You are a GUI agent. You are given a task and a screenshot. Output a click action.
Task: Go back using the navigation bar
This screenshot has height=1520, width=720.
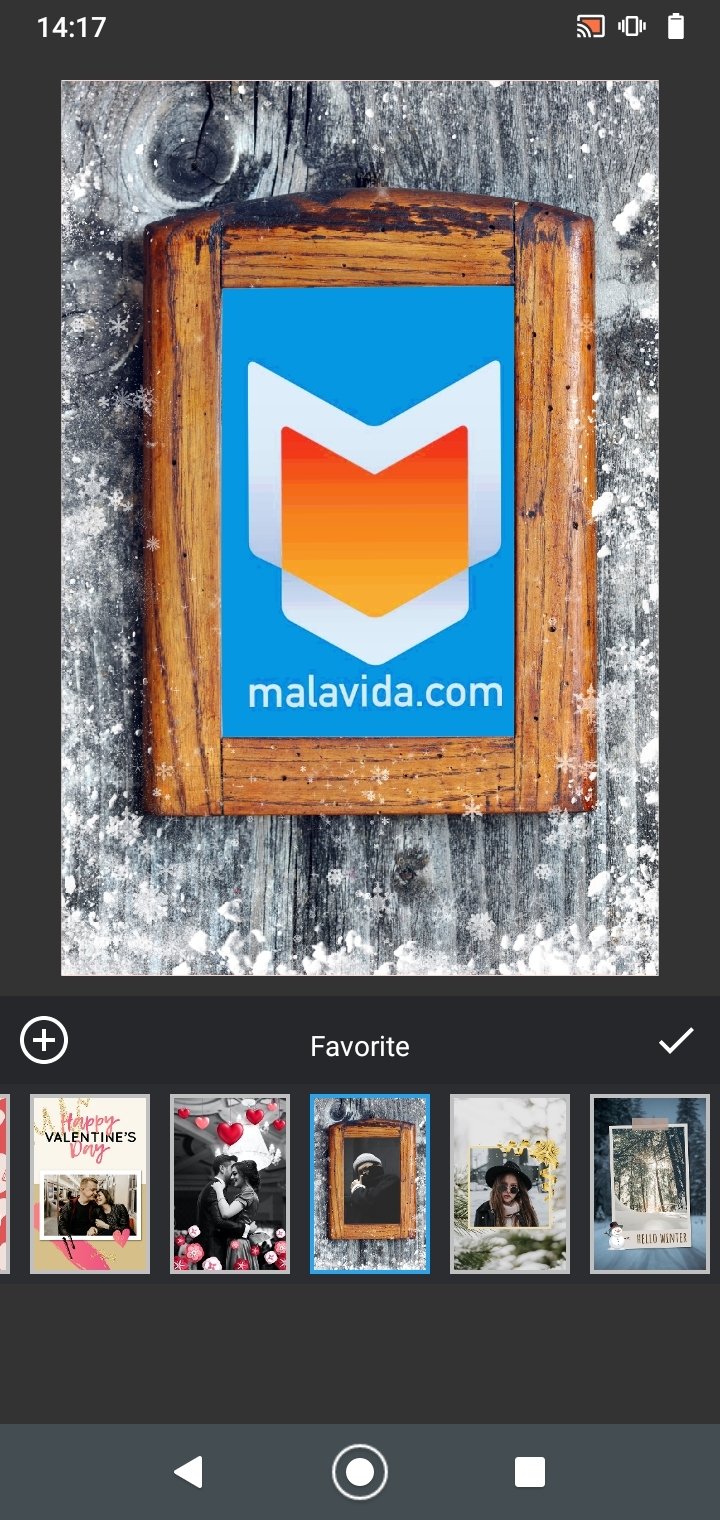pos(188,1472)
